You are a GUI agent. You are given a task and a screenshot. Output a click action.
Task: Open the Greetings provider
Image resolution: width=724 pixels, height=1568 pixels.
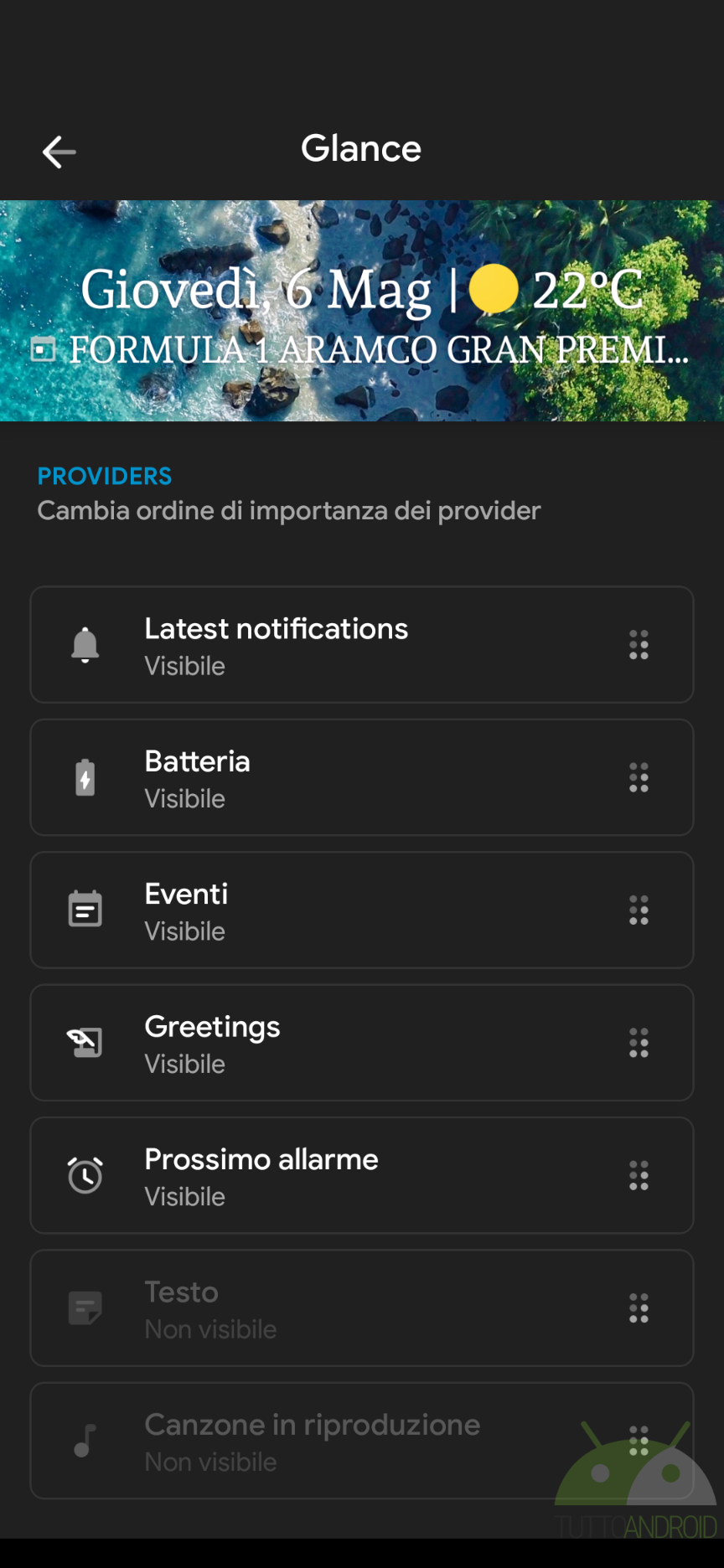pyautogui.click(x=362, y=1043)
